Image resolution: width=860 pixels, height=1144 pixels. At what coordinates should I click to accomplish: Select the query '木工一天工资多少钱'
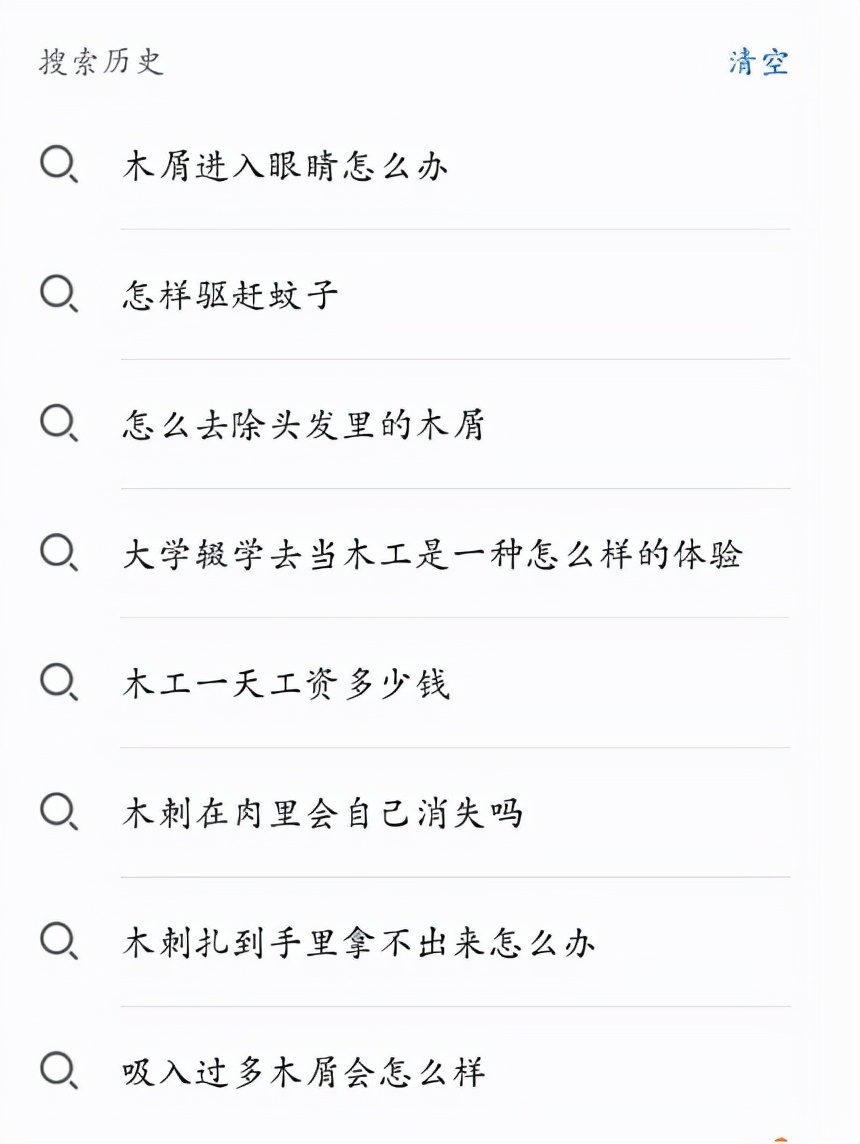point(285,685)
